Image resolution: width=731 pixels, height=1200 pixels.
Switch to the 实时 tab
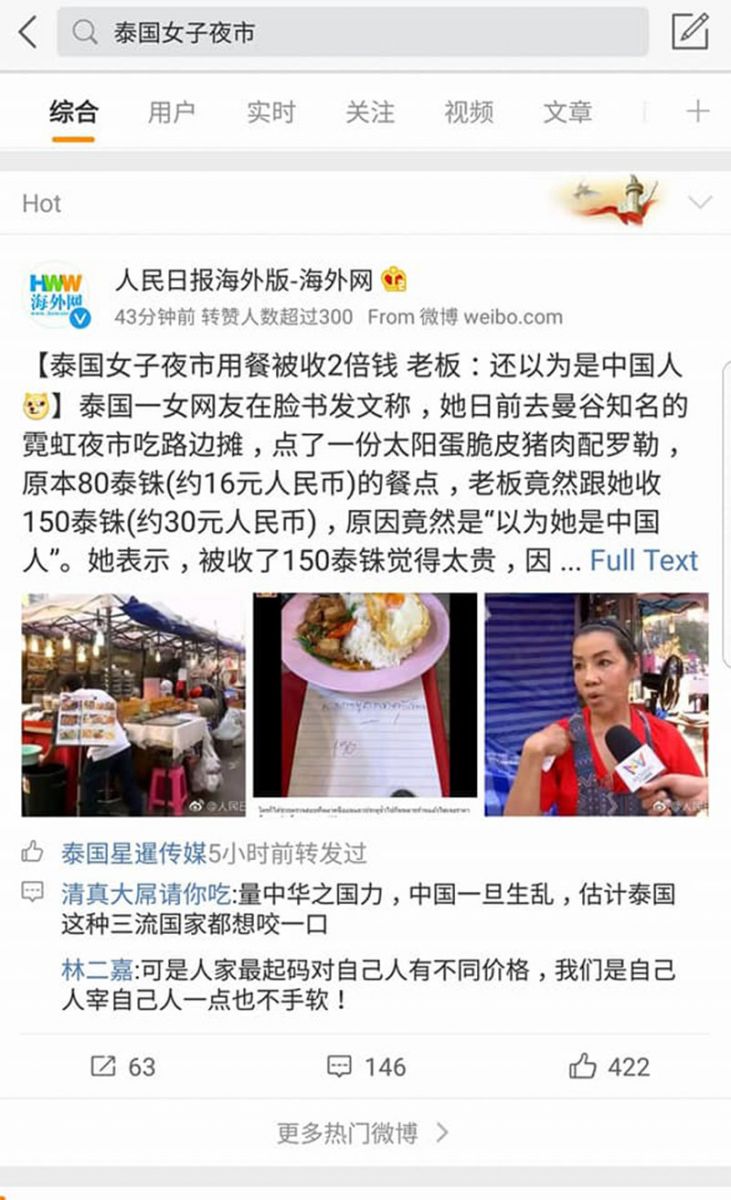(271, 112)
